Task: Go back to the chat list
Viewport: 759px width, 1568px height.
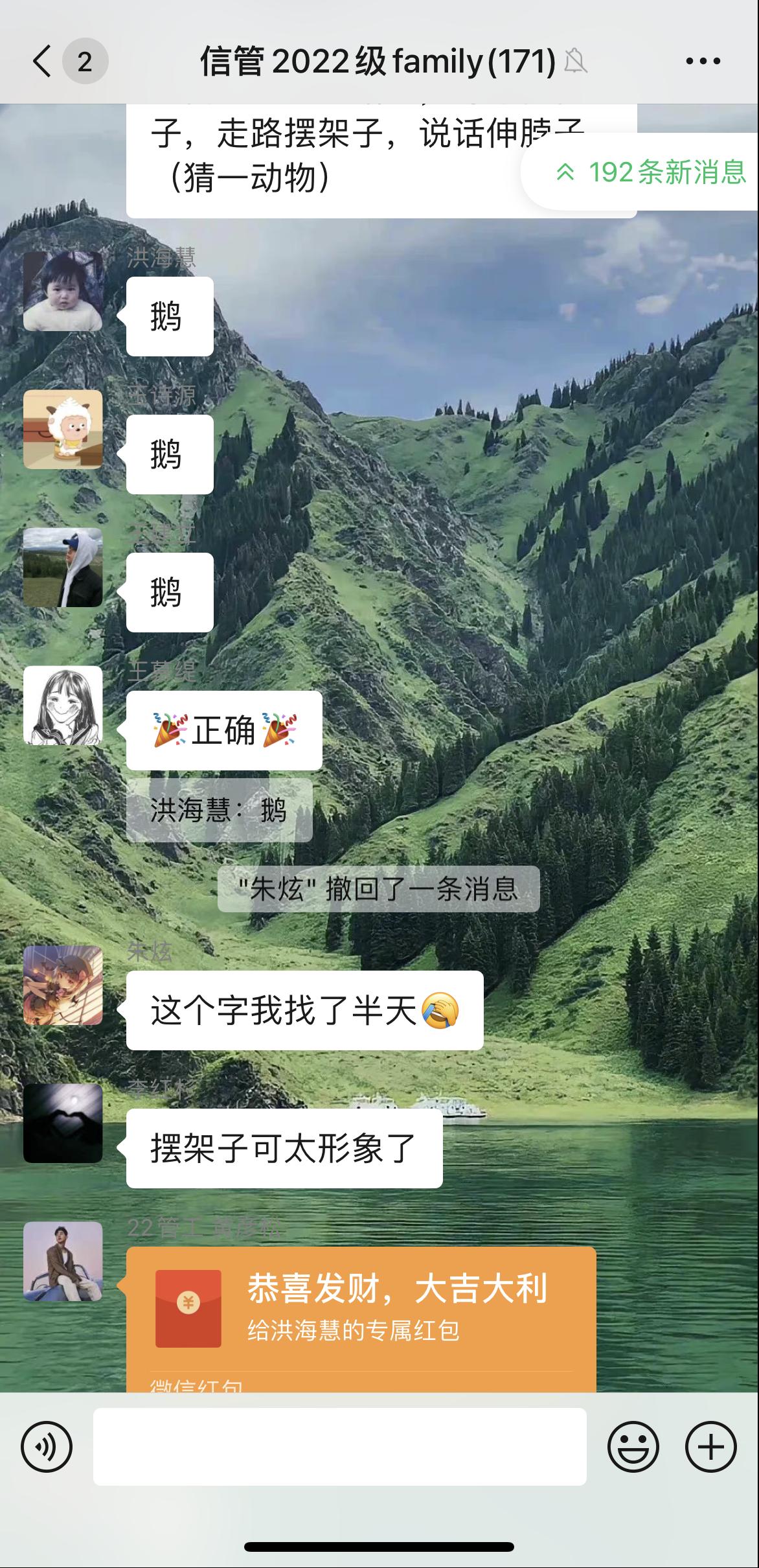Action: (43, 62)
